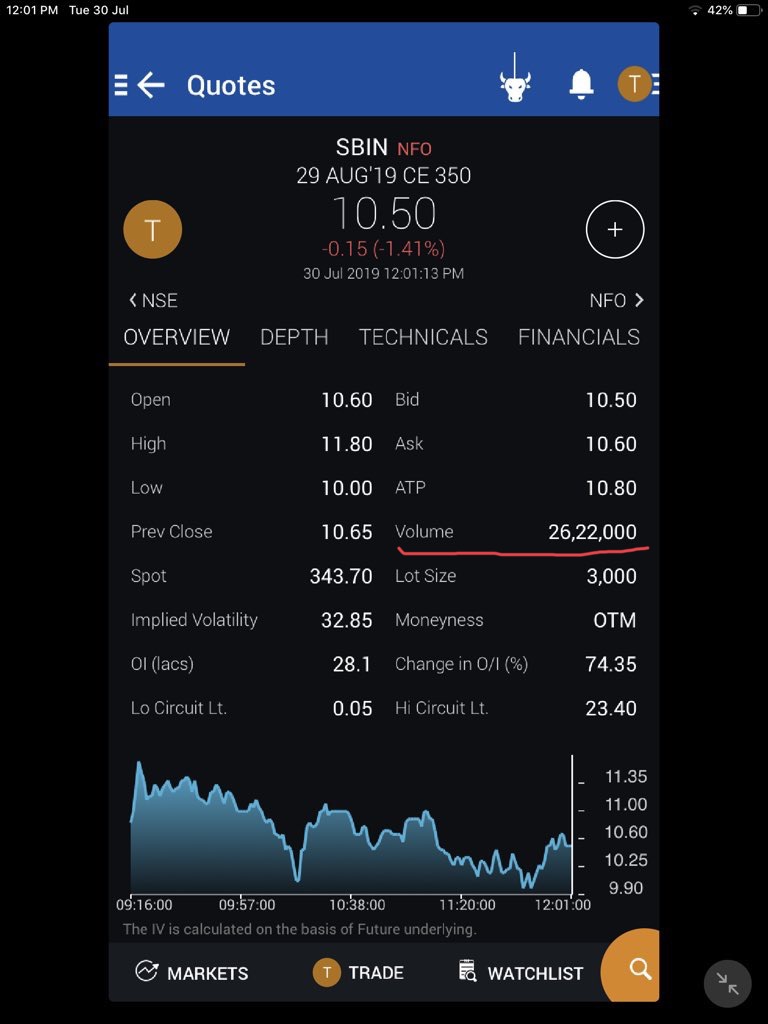Add SBIN to watchlist using plus button
This screenshot has width=768, height=1024.
click(x=615, y=229)
